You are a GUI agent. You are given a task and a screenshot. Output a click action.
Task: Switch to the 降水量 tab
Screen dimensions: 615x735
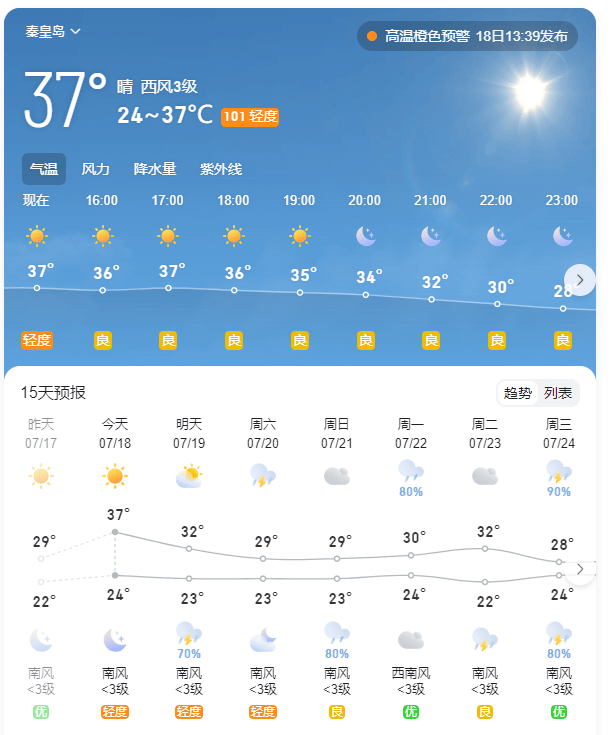point(155,169)
